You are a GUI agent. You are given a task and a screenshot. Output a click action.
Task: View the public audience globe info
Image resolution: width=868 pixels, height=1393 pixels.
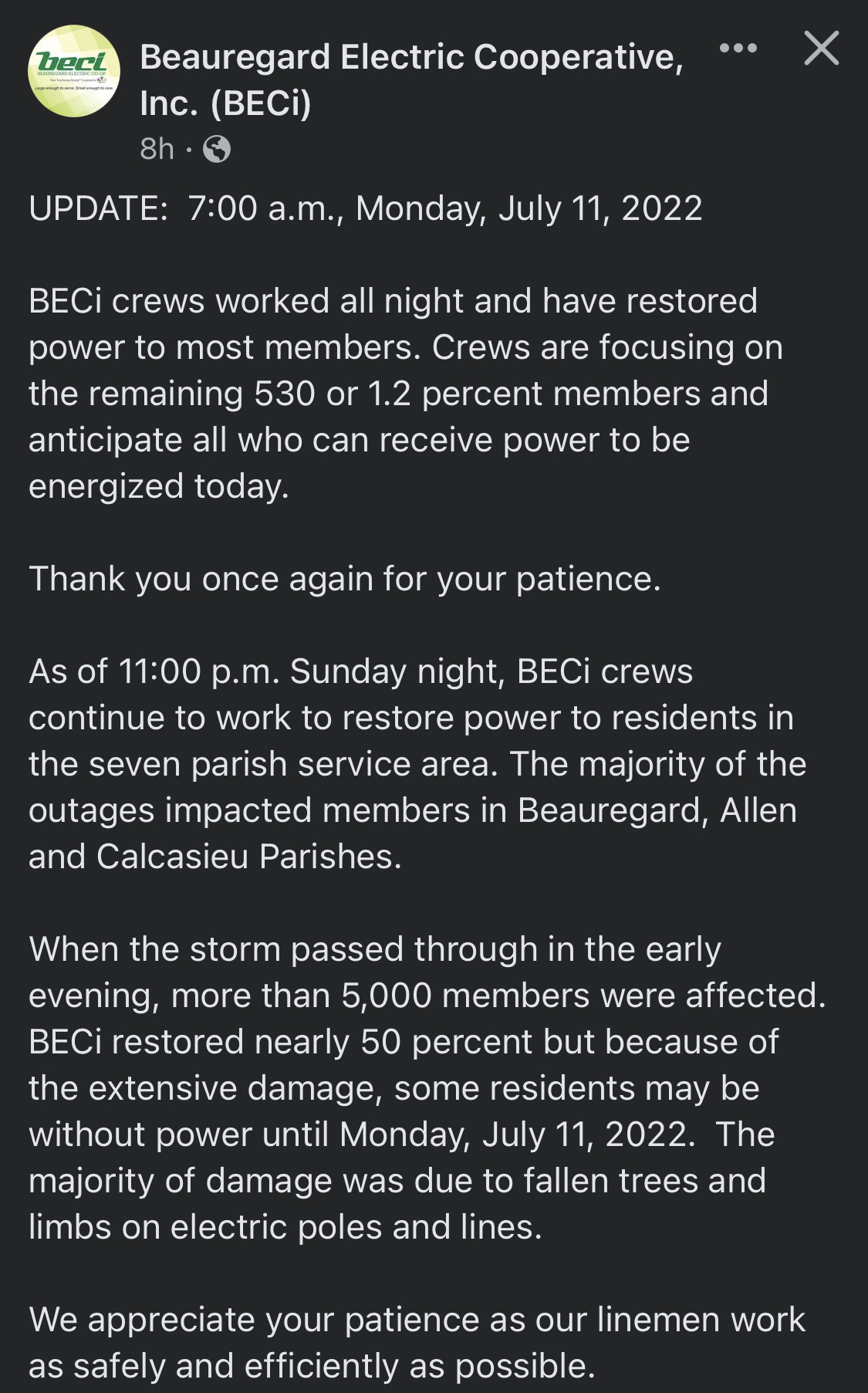click(x=216, y=149)
